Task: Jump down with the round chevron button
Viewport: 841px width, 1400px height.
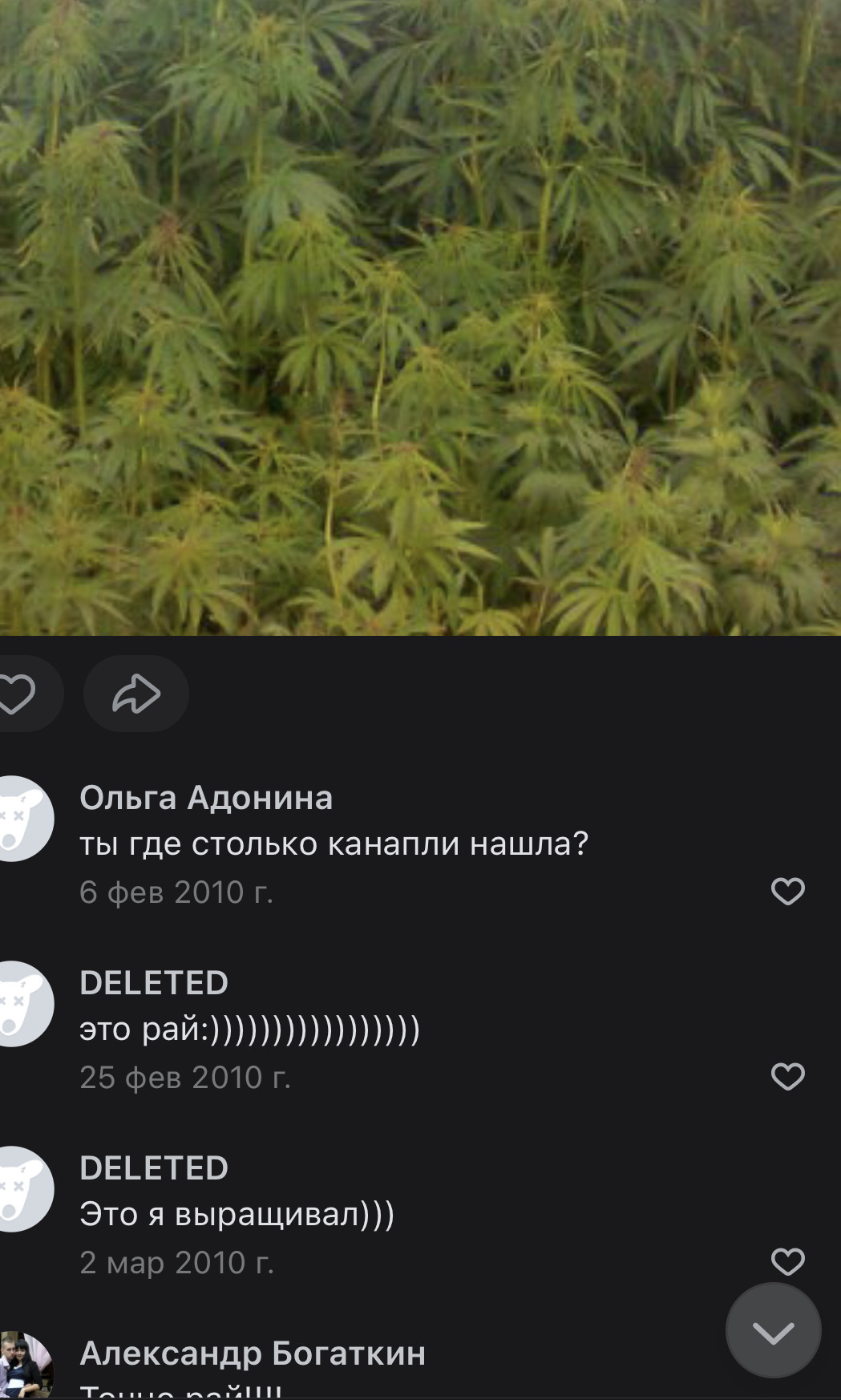Action: (x=773, y=1331)
